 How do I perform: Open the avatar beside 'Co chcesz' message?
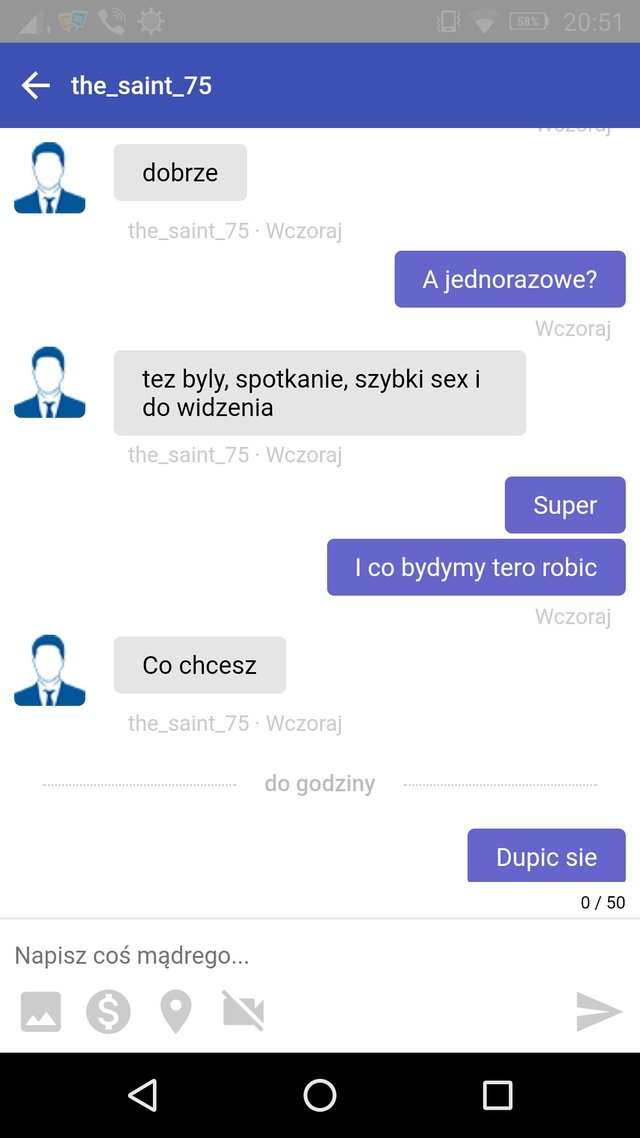pyautogui.click(x=50, y=670)
